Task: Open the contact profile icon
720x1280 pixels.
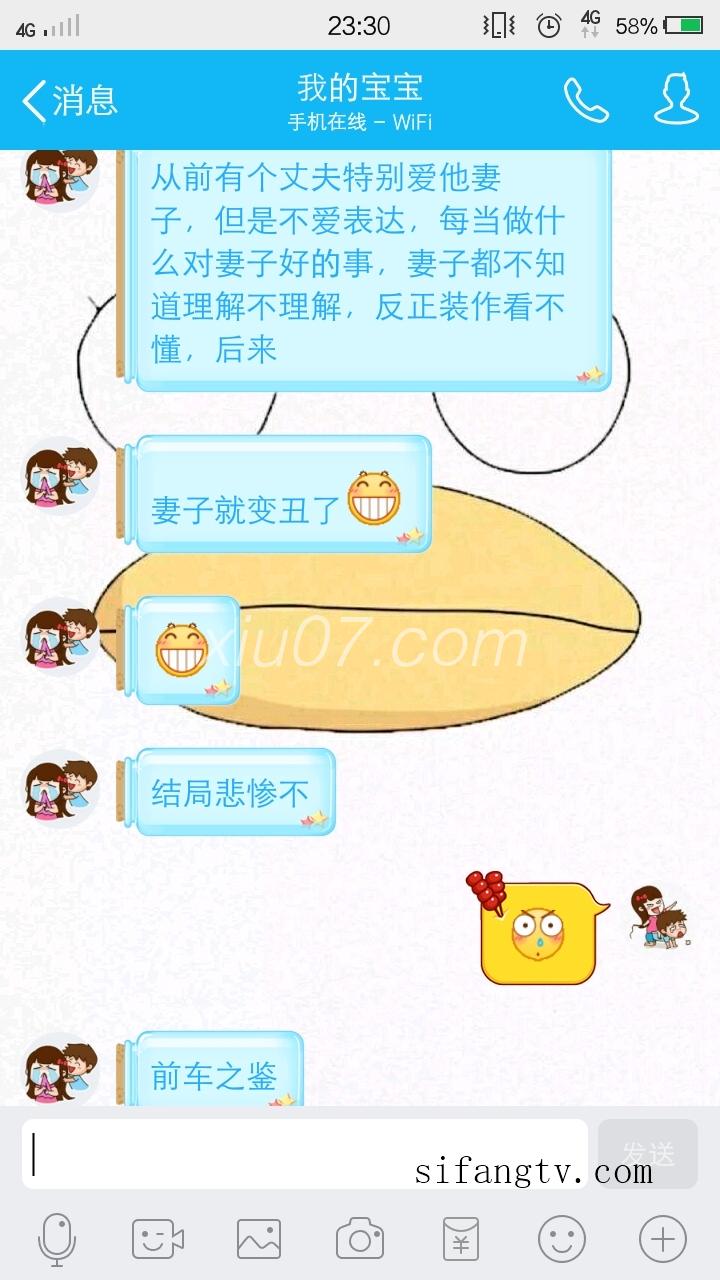Action: click(676, 99)
